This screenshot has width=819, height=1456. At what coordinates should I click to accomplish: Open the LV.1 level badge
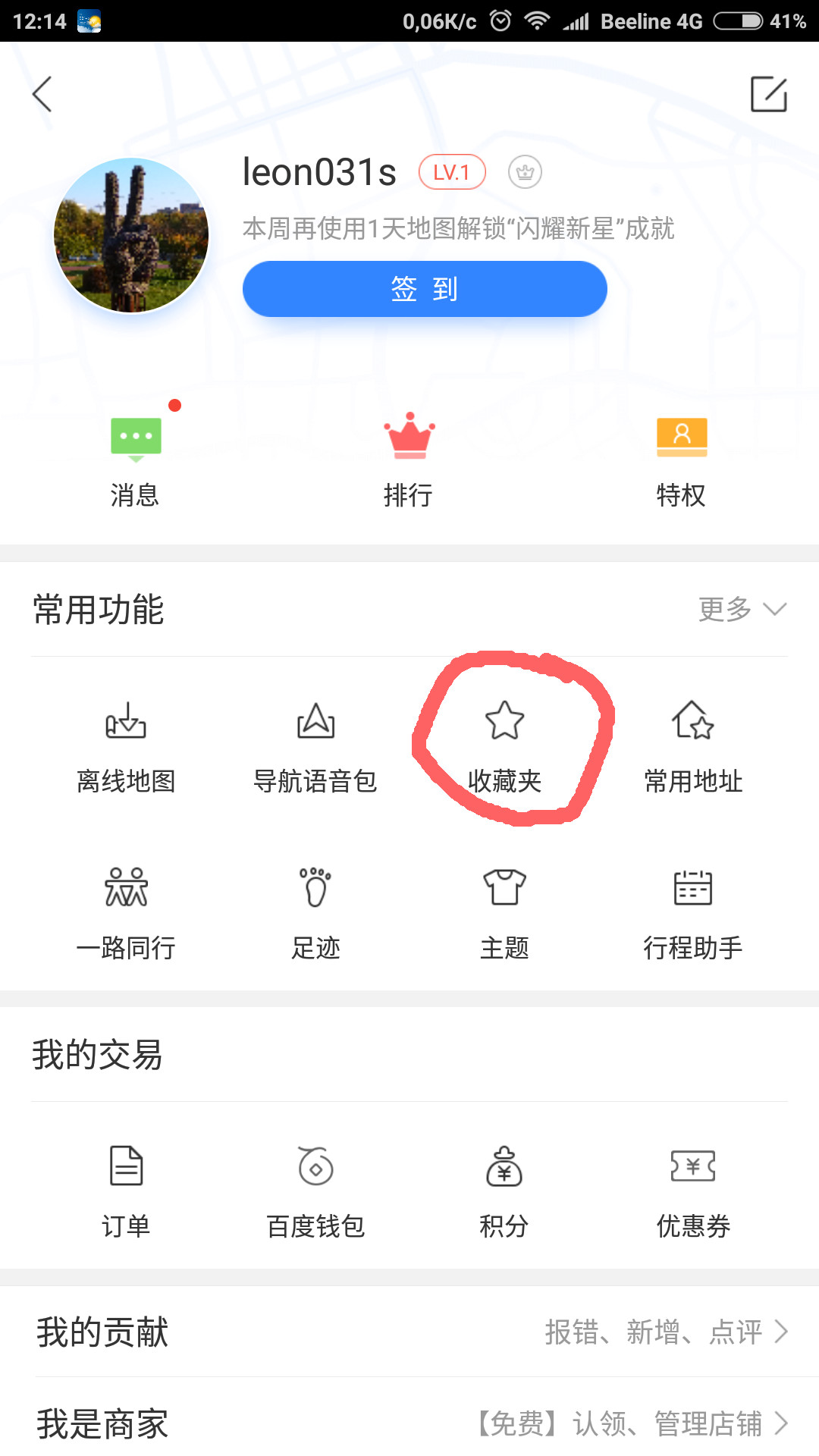point(452,172)
